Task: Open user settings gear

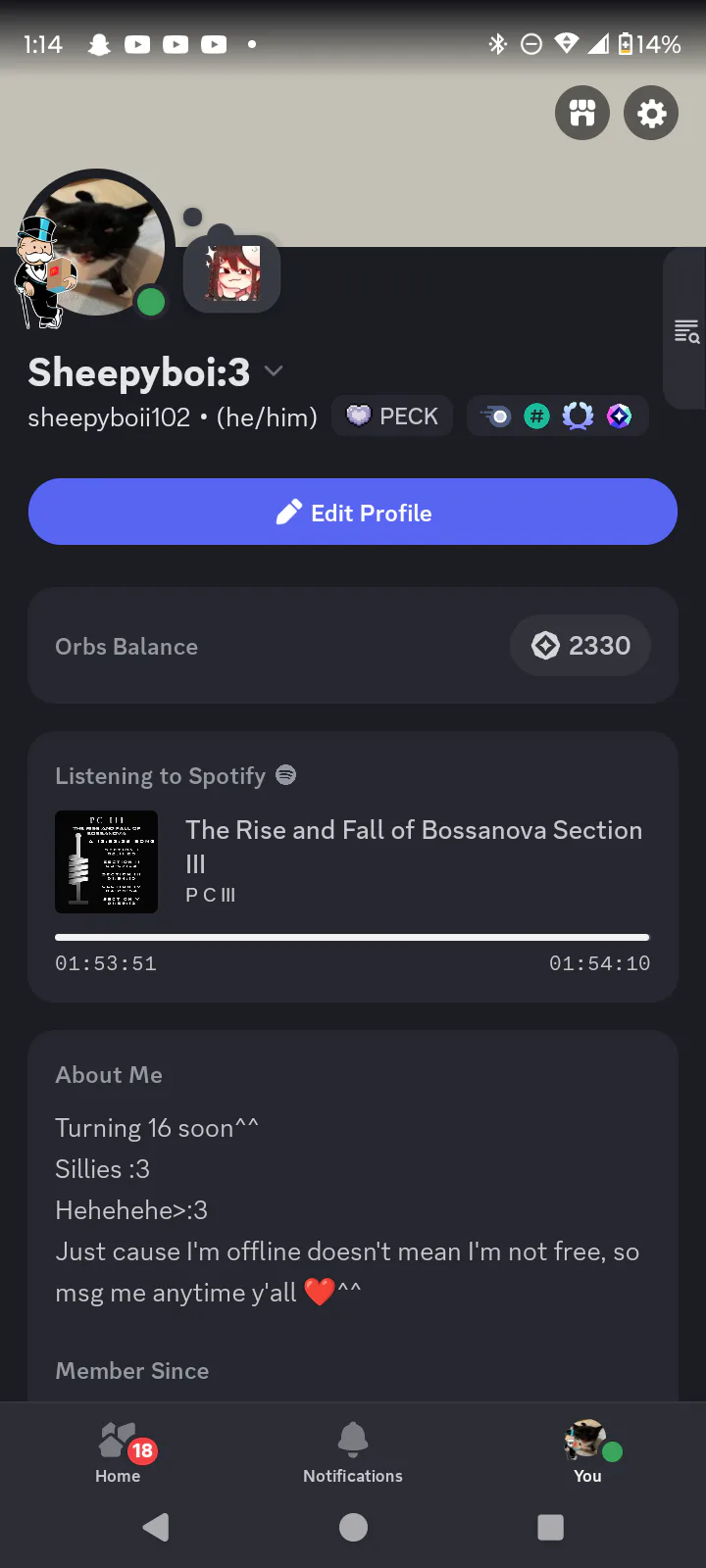Action: (651, 114)
